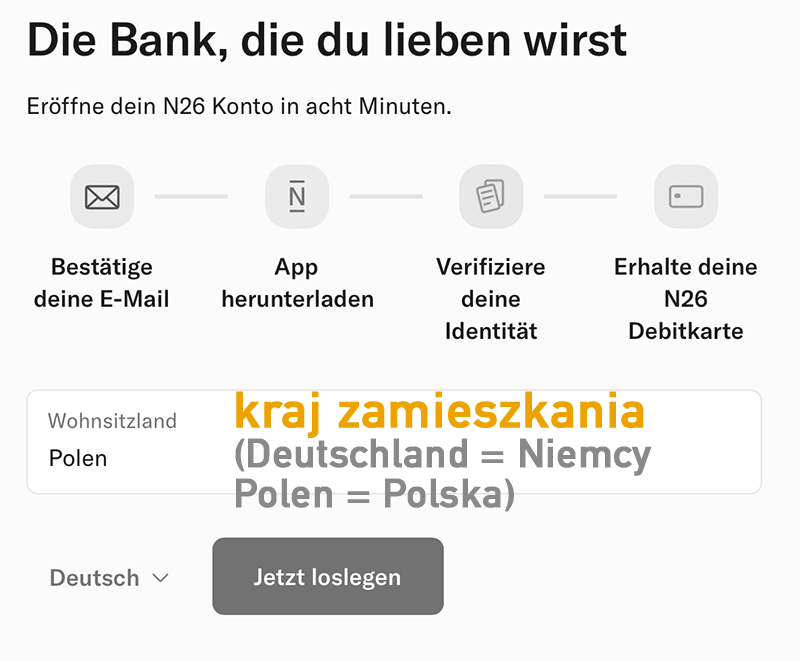Expand the Deutsch language selector

click(x=109, y=578)
